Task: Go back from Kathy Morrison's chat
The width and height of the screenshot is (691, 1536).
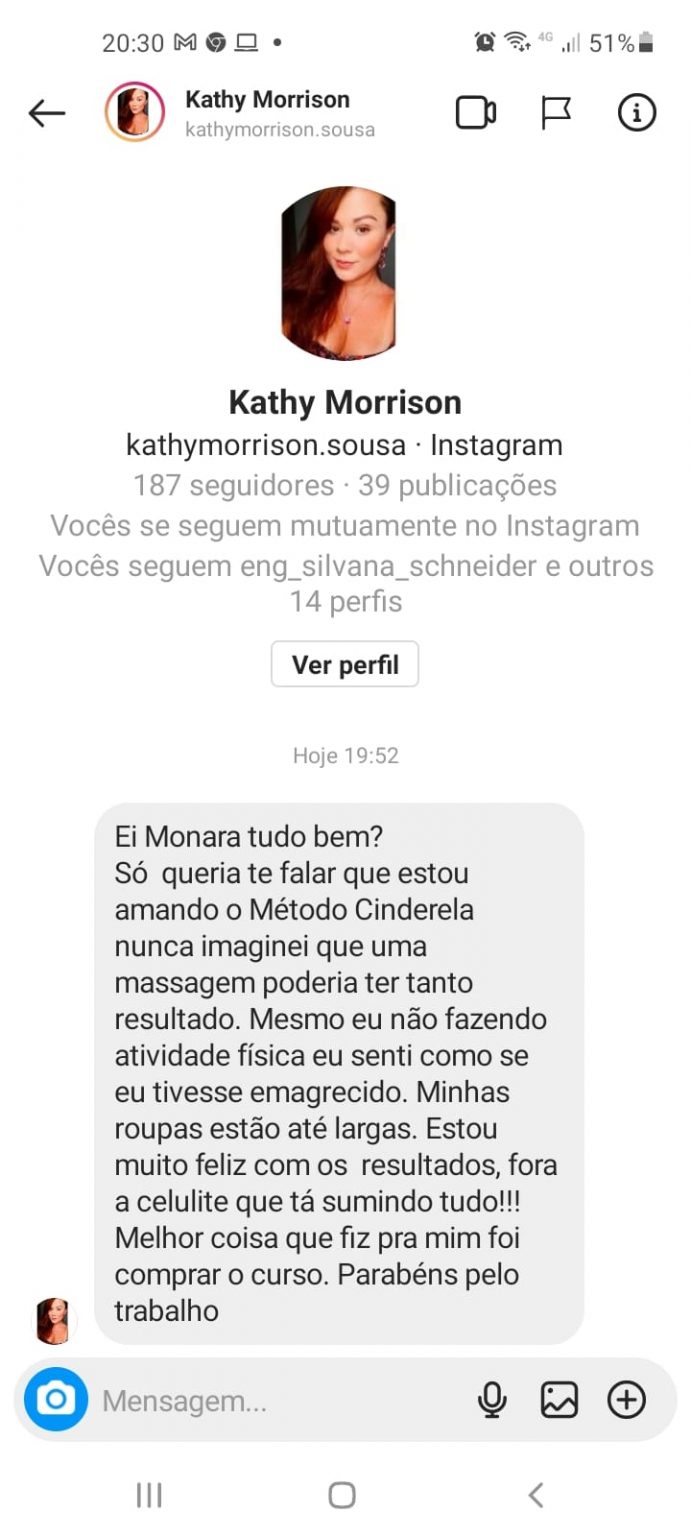Action: point(46,113)
